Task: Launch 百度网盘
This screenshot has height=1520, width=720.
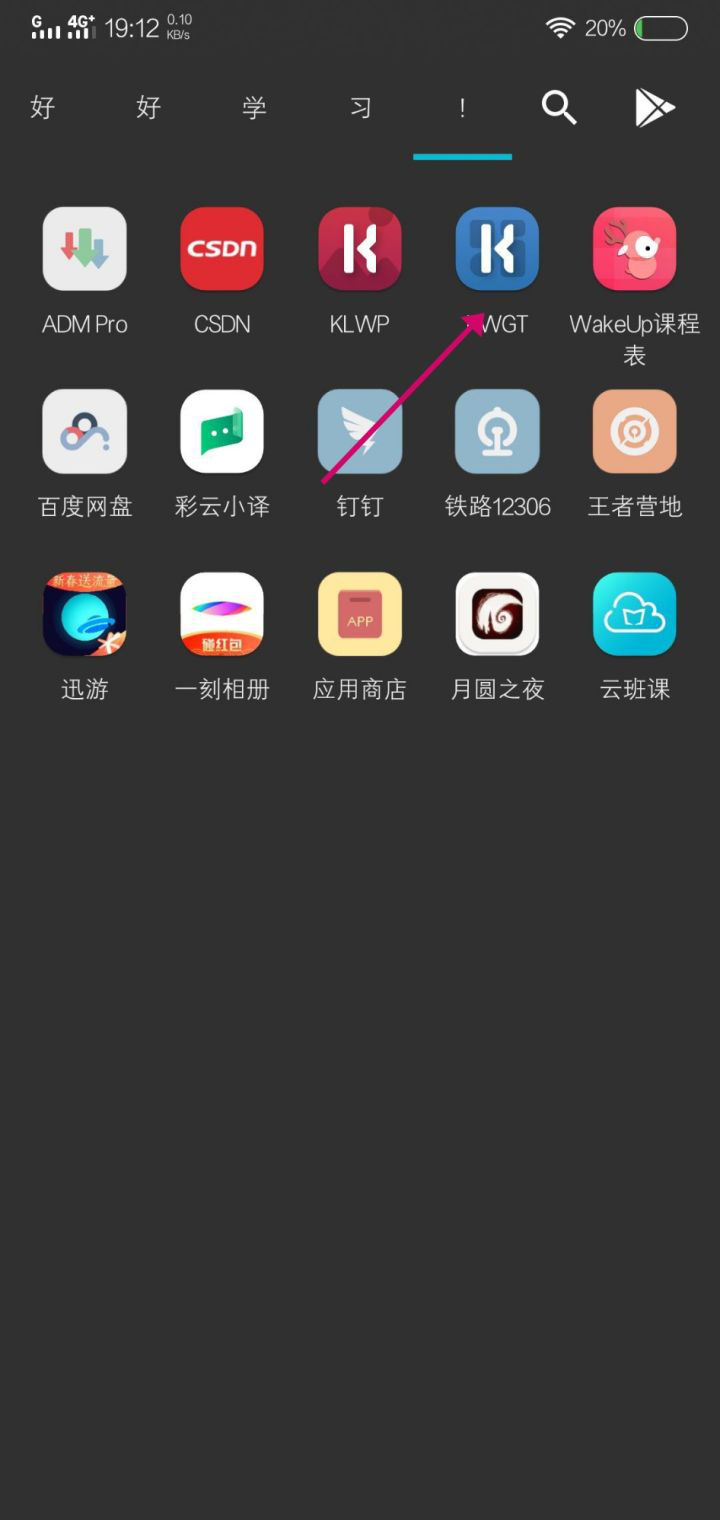Action: (x=85, y=431)
